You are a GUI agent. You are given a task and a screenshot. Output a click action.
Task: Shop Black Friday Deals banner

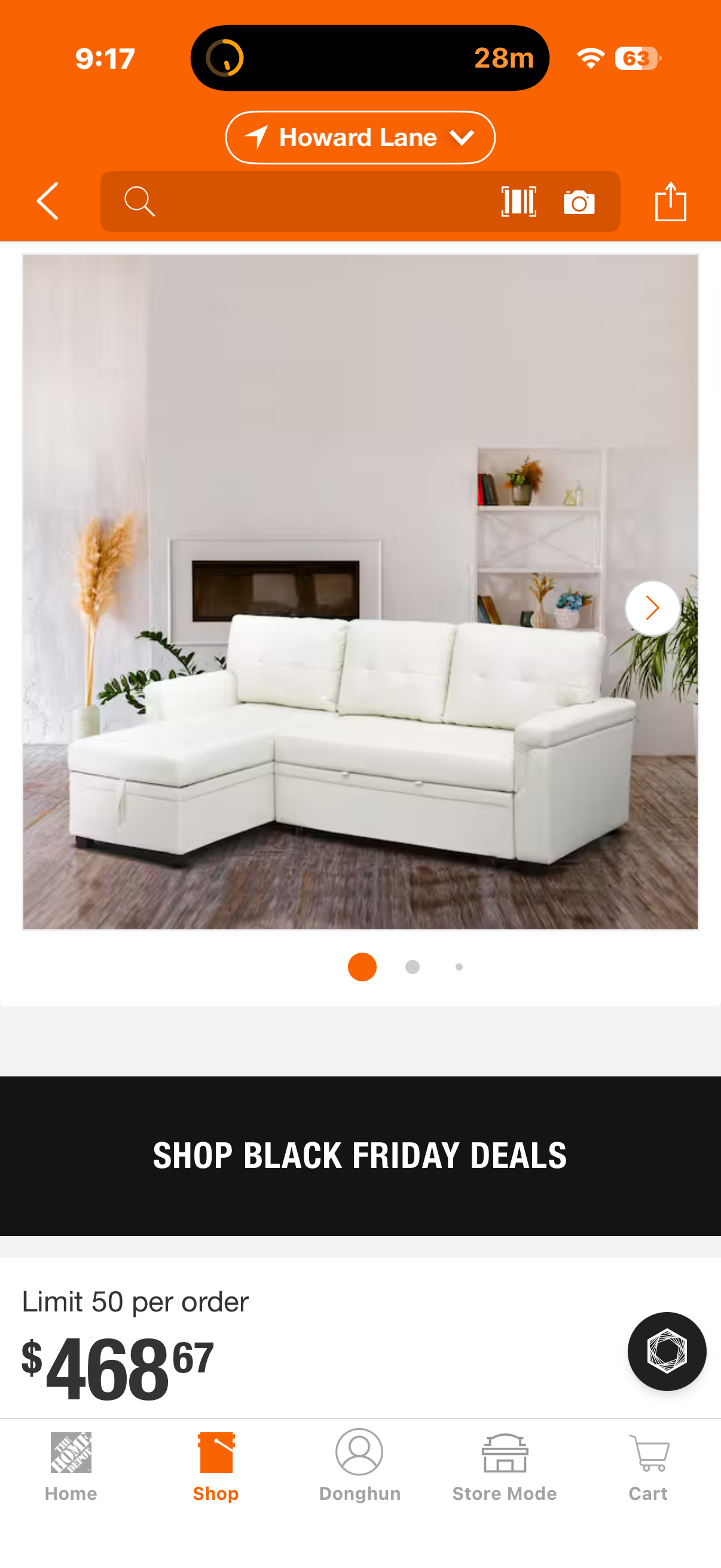point(360,1155)
